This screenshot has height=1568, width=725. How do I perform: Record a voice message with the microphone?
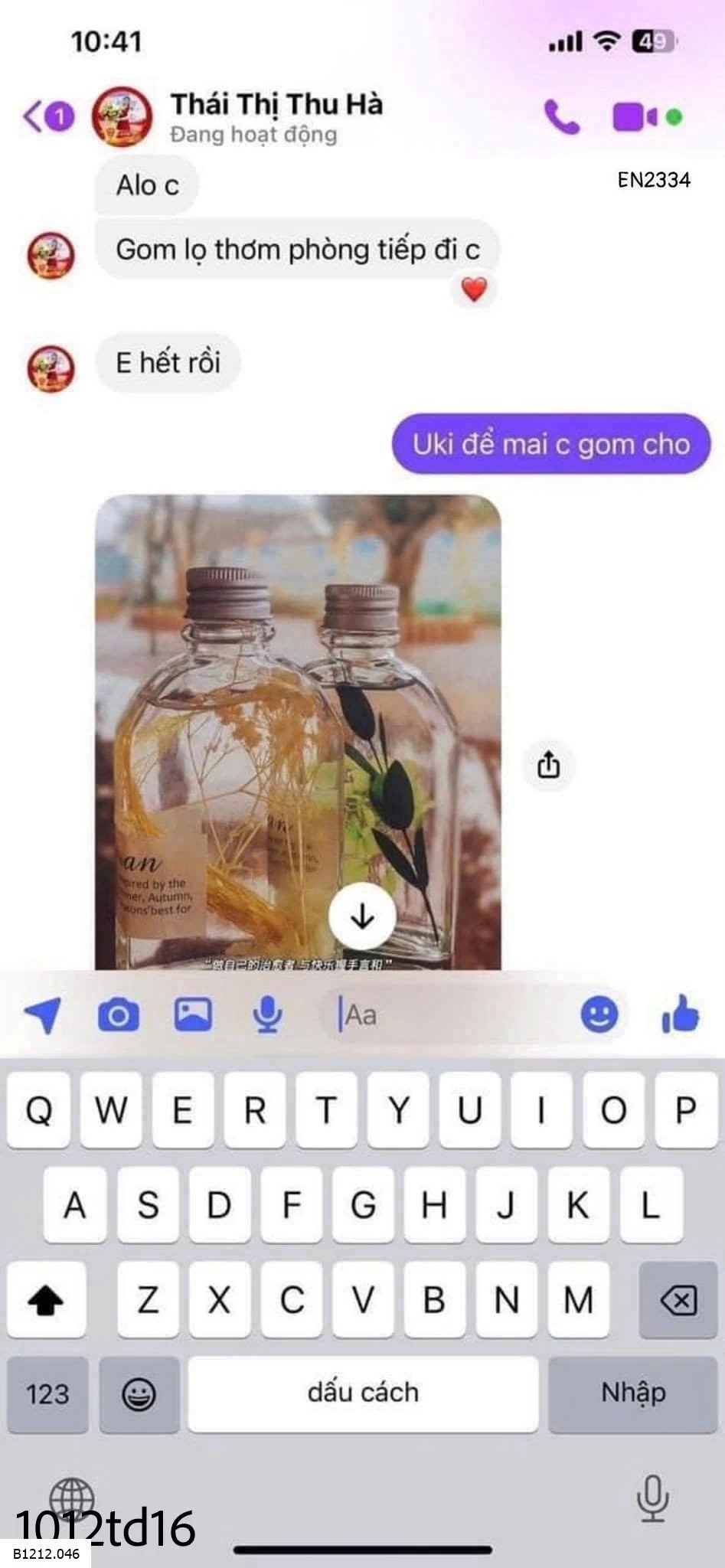pos(267,1016)
